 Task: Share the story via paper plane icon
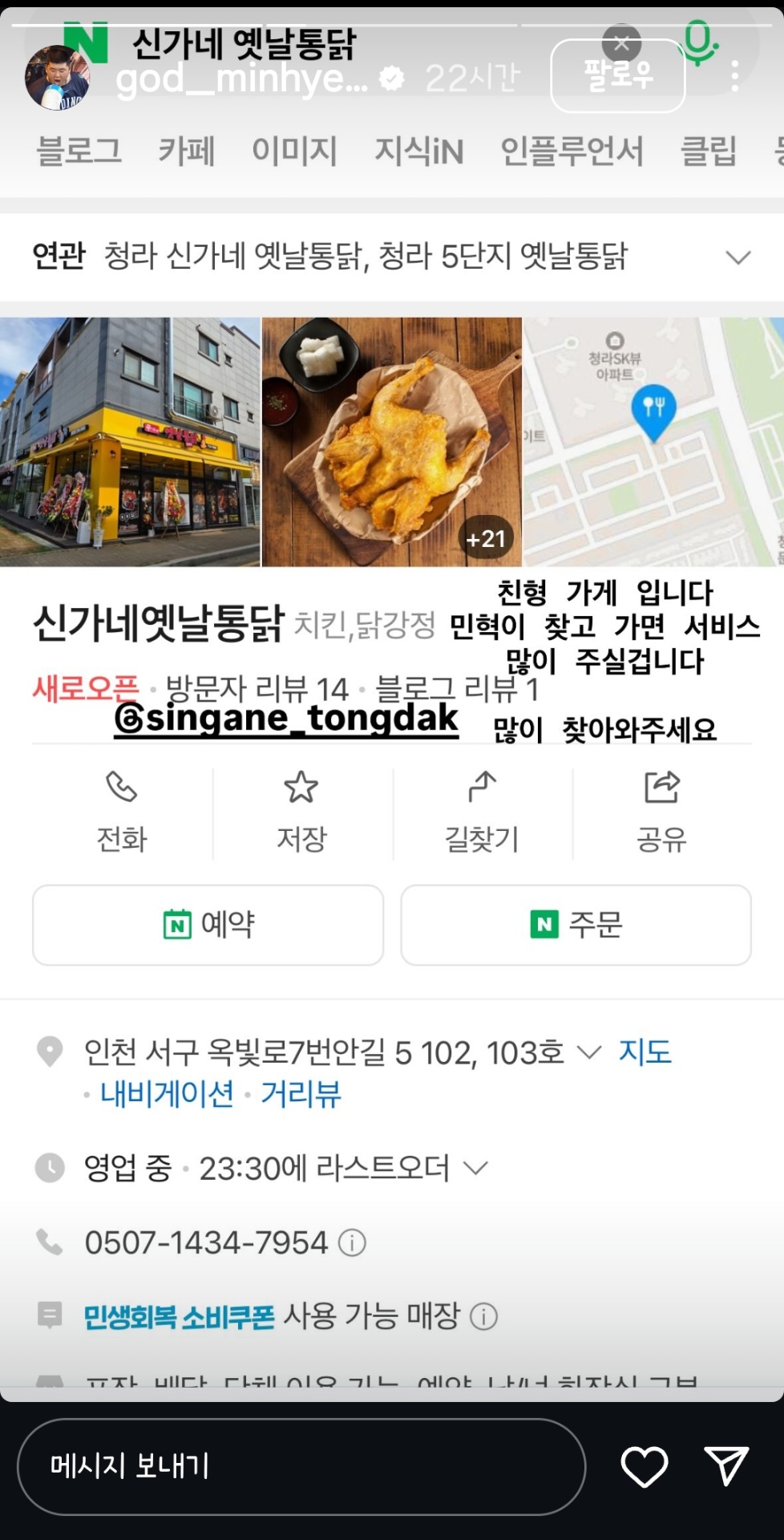coord(725,1466)
